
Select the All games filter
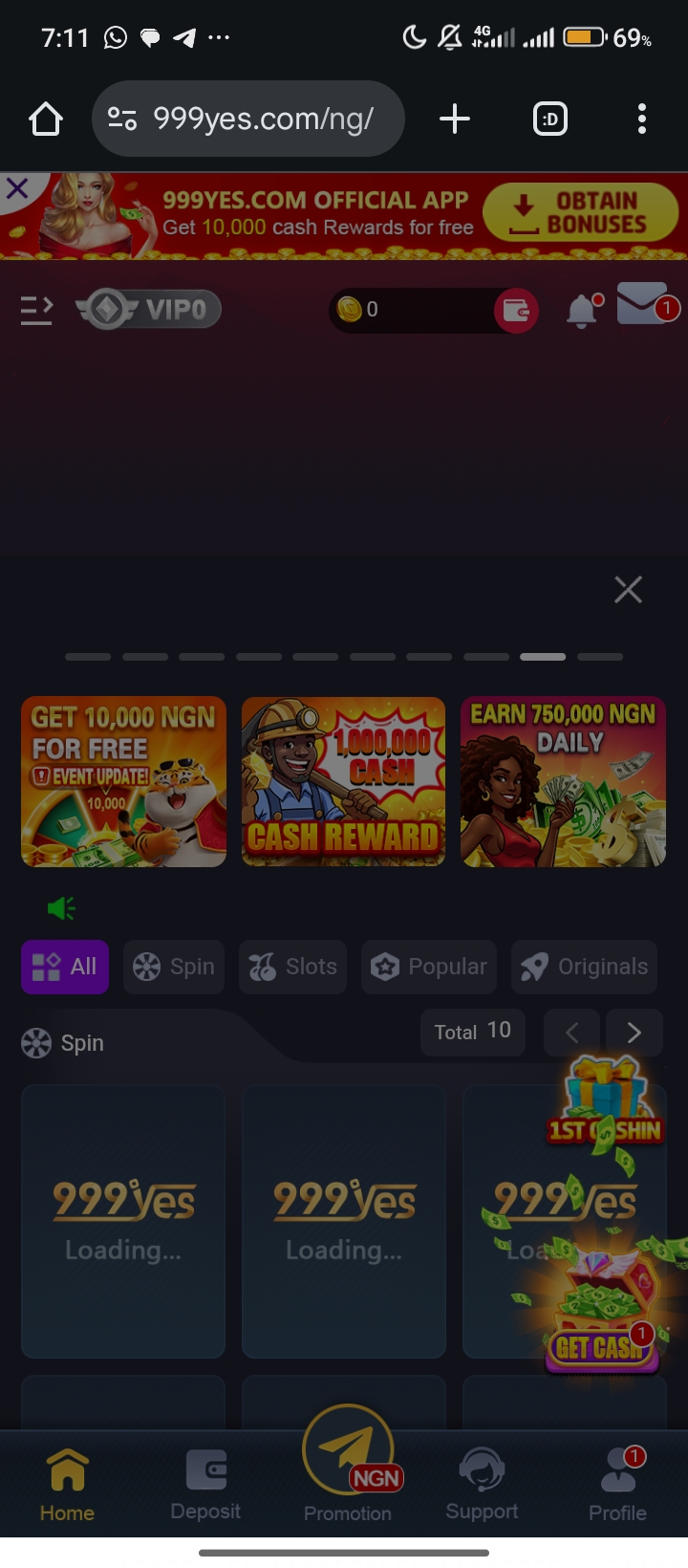pyautogui.click(x=65, y=967)
